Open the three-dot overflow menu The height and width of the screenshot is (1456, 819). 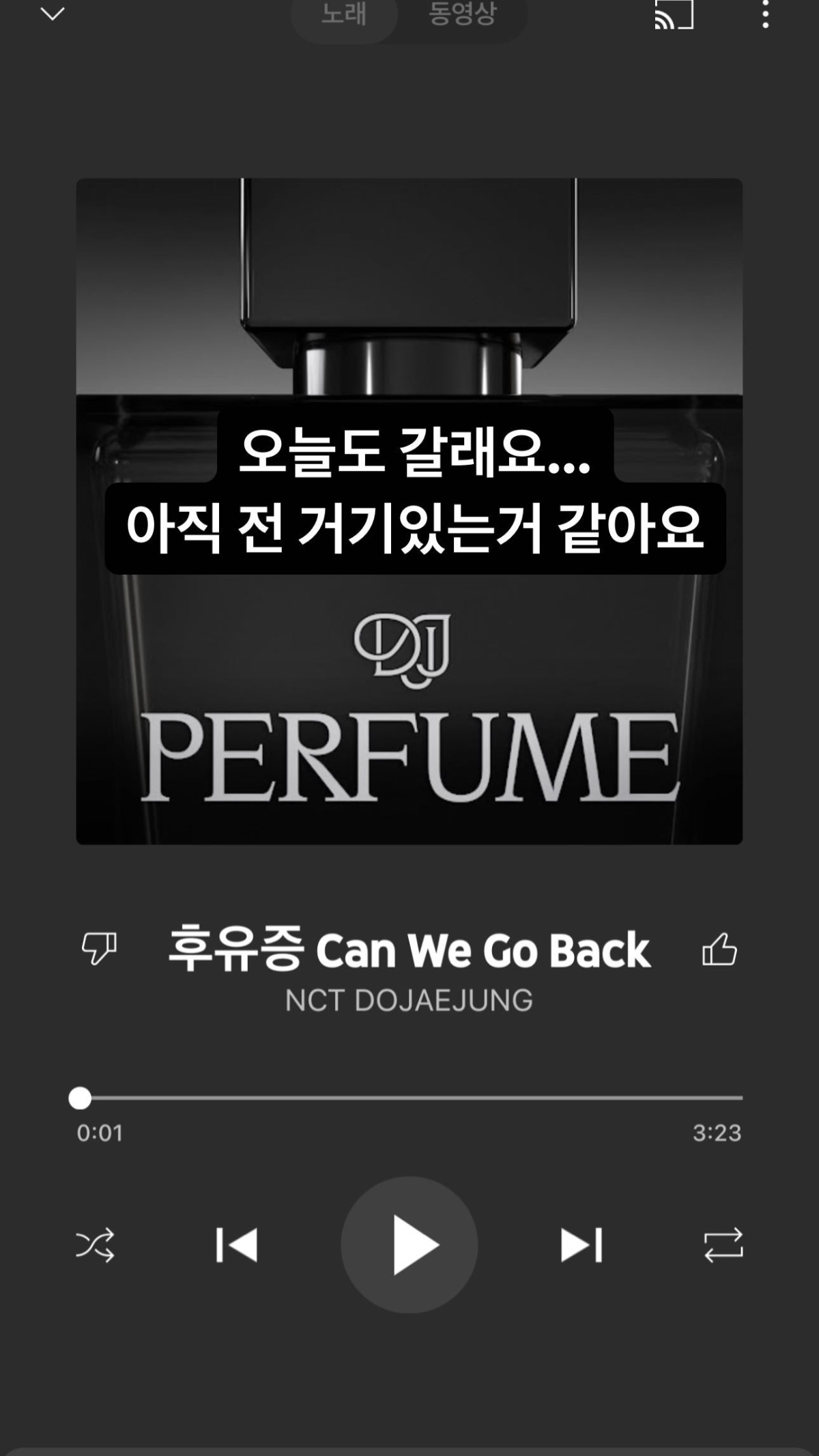click(x=766, y=14)
